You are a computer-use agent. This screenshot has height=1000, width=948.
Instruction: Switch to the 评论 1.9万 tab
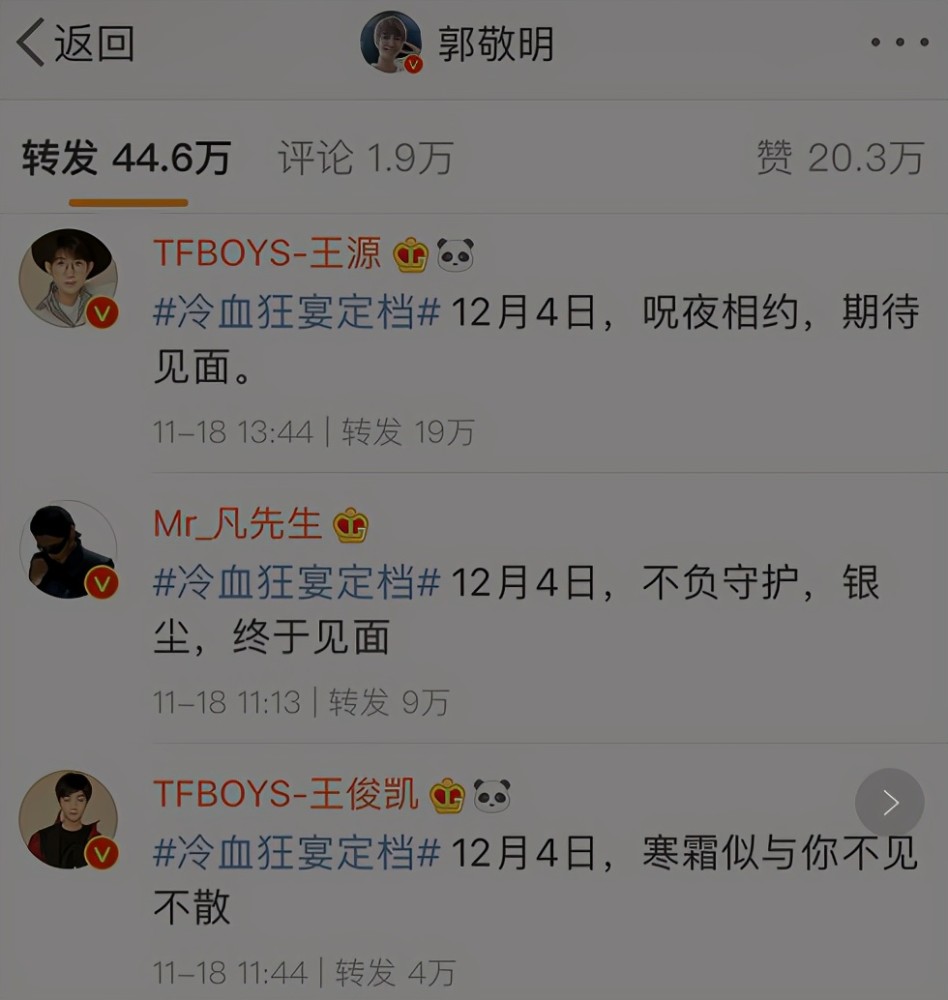tap(365, 158)
